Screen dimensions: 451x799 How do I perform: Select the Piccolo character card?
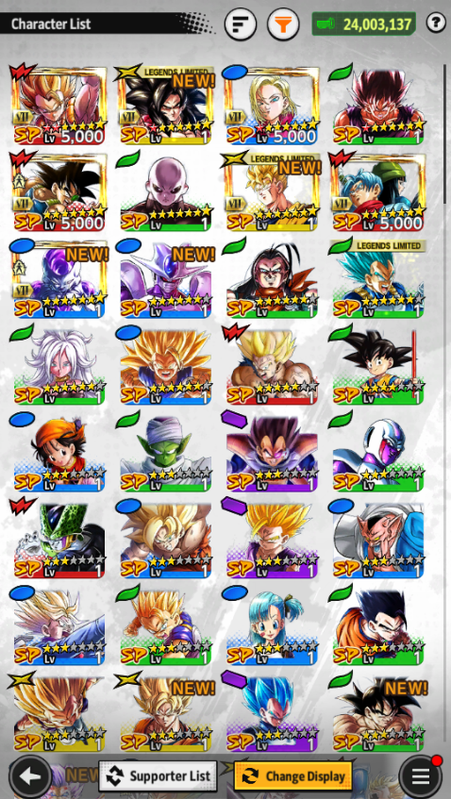pos(165,452)
